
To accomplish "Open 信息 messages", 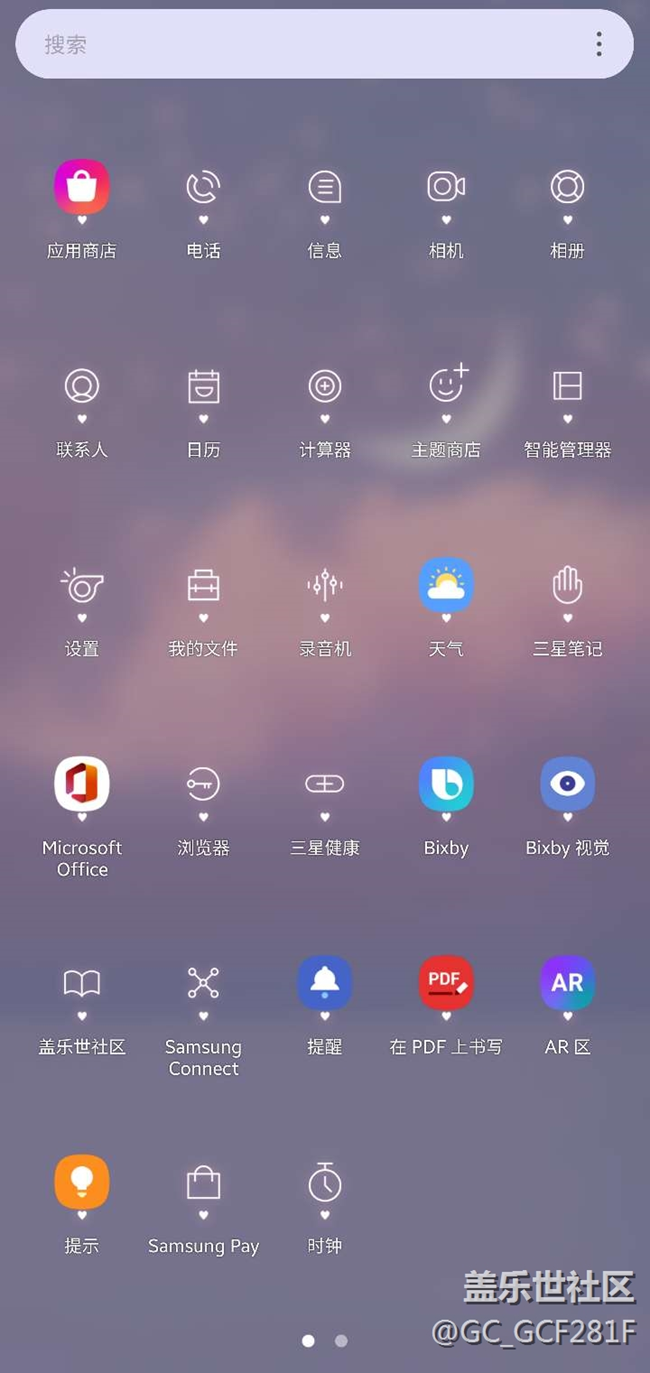I will (x=325, y=188).
